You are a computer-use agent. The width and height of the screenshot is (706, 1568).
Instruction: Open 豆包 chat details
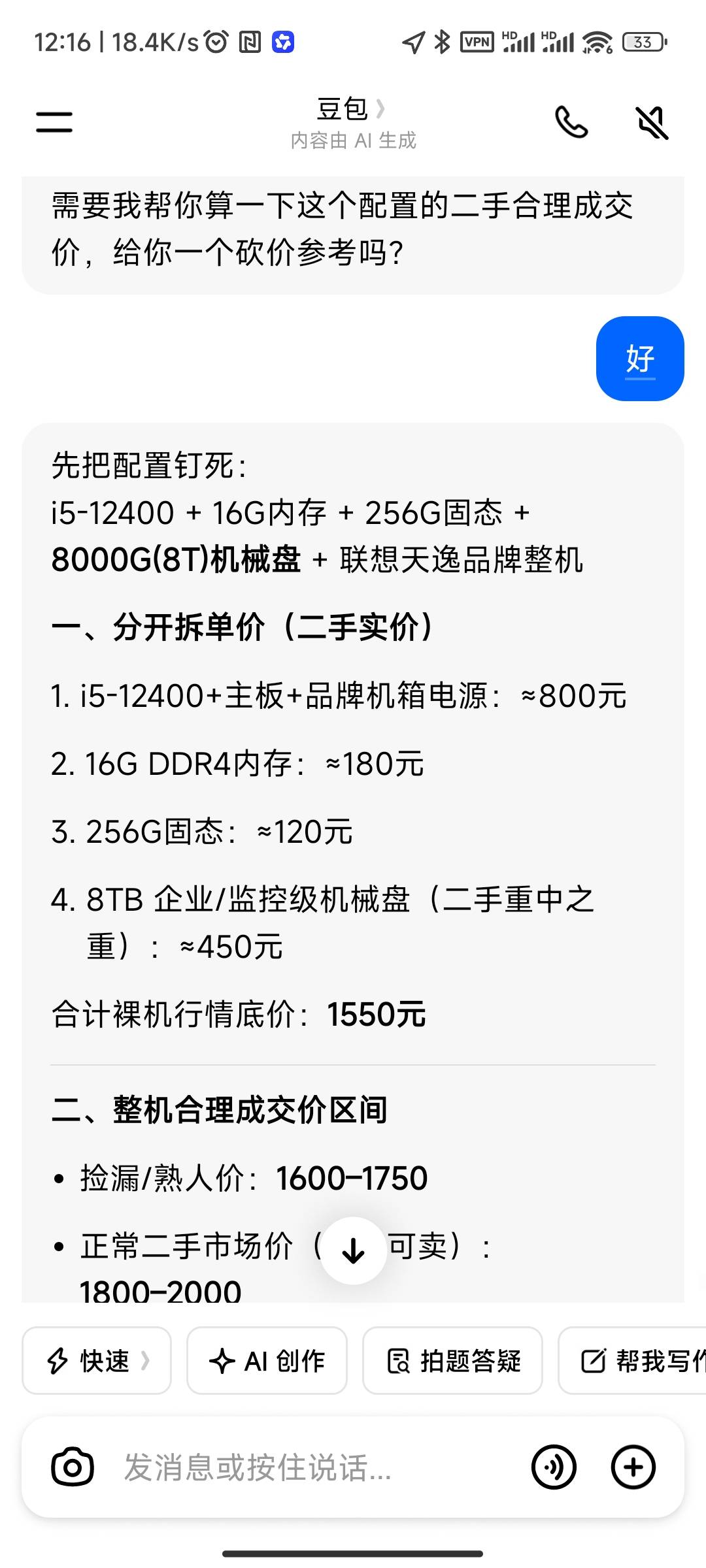(x=350, y=110)
